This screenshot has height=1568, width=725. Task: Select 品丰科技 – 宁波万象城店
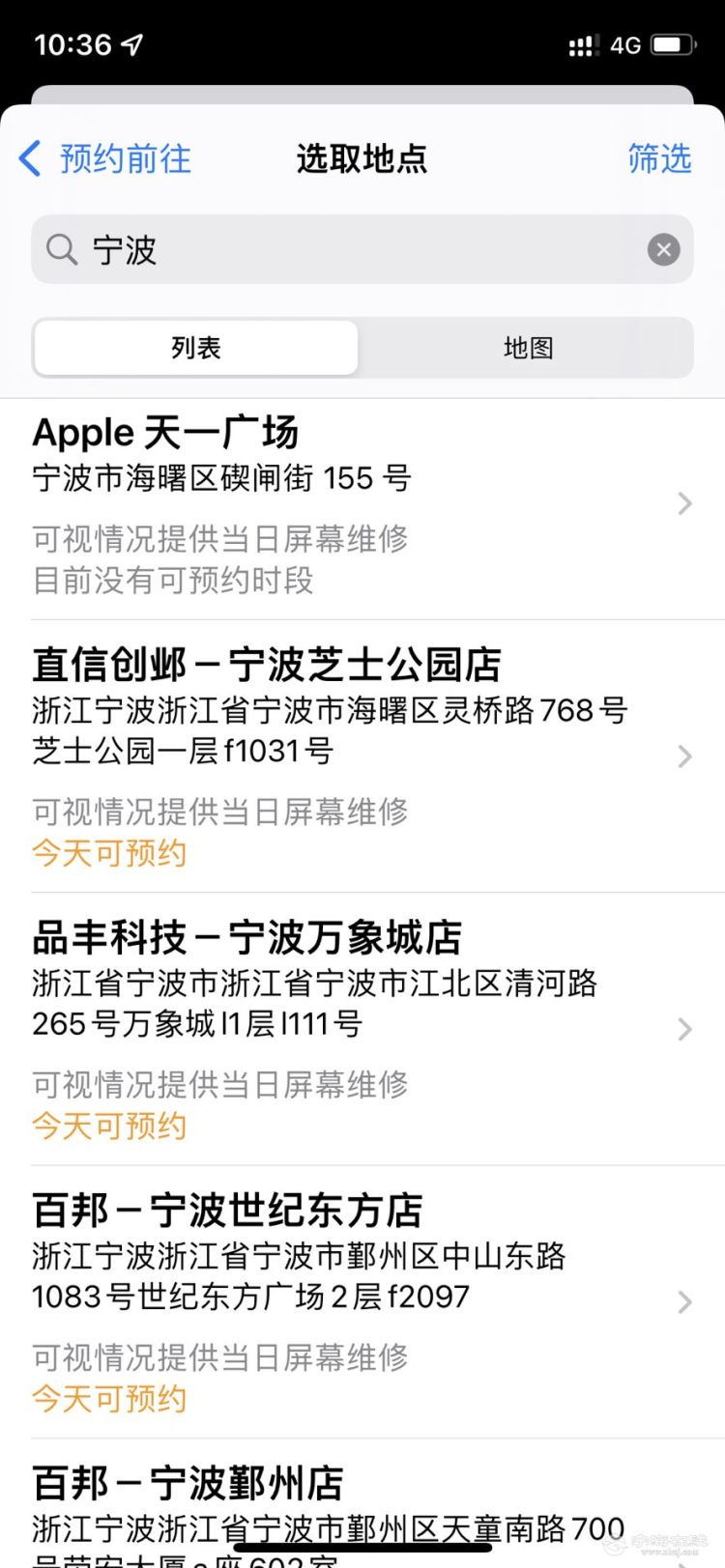coord(362,1030)
